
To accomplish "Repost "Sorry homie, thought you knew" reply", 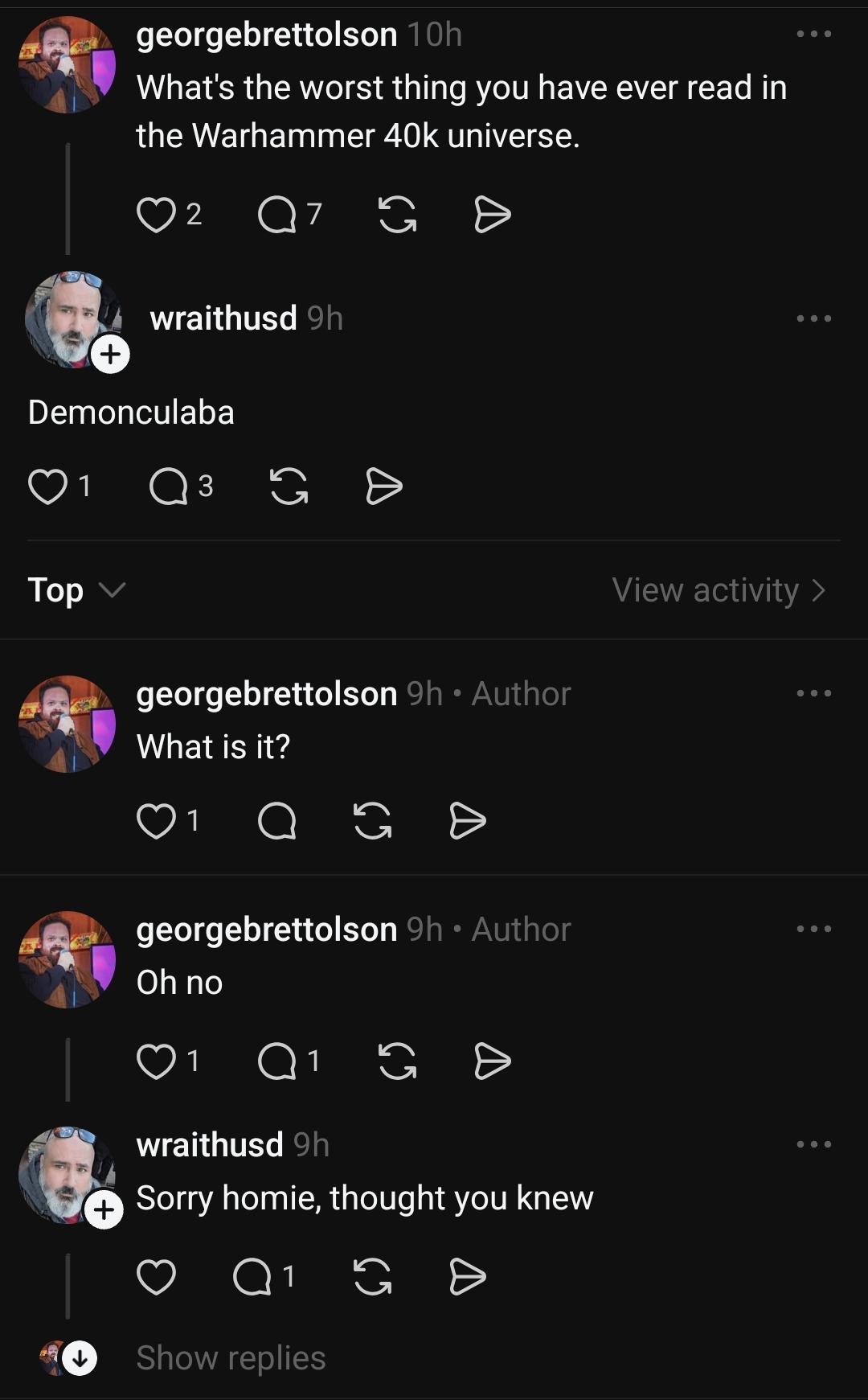I will pos(372,1276).
